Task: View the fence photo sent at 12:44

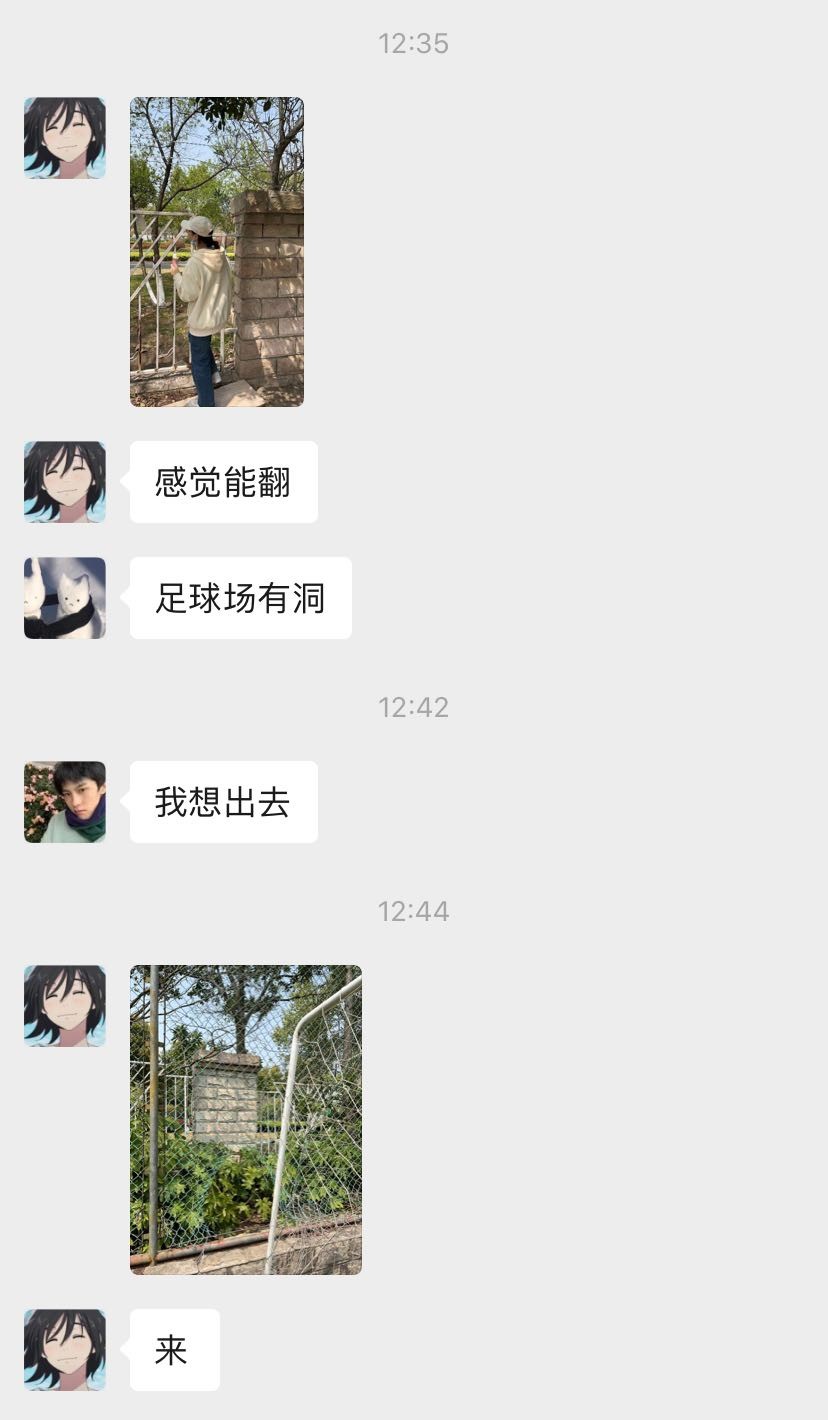Action: (x=245, y=1119)
